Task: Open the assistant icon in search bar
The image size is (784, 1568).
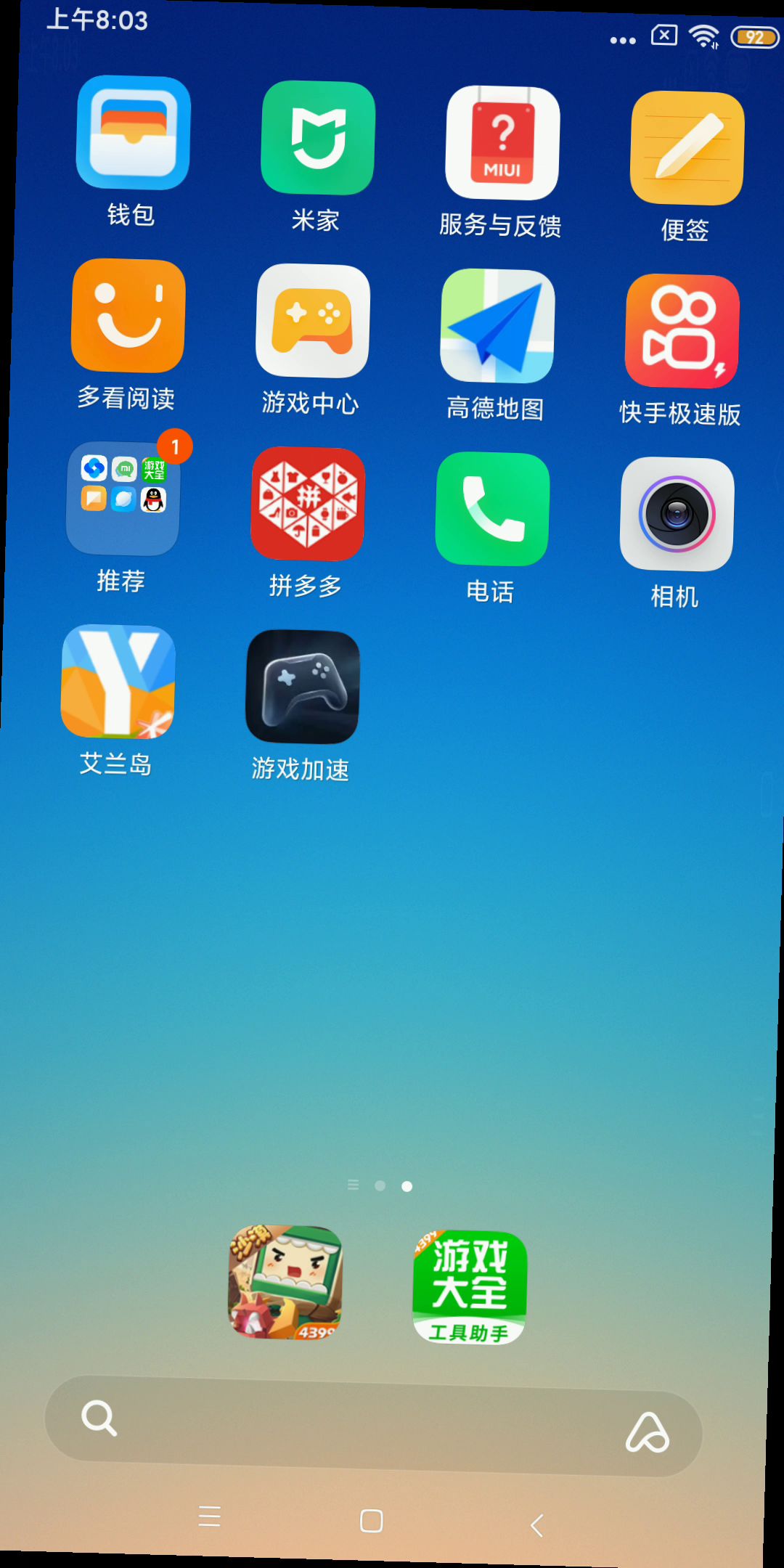Action: point(647,1432)
